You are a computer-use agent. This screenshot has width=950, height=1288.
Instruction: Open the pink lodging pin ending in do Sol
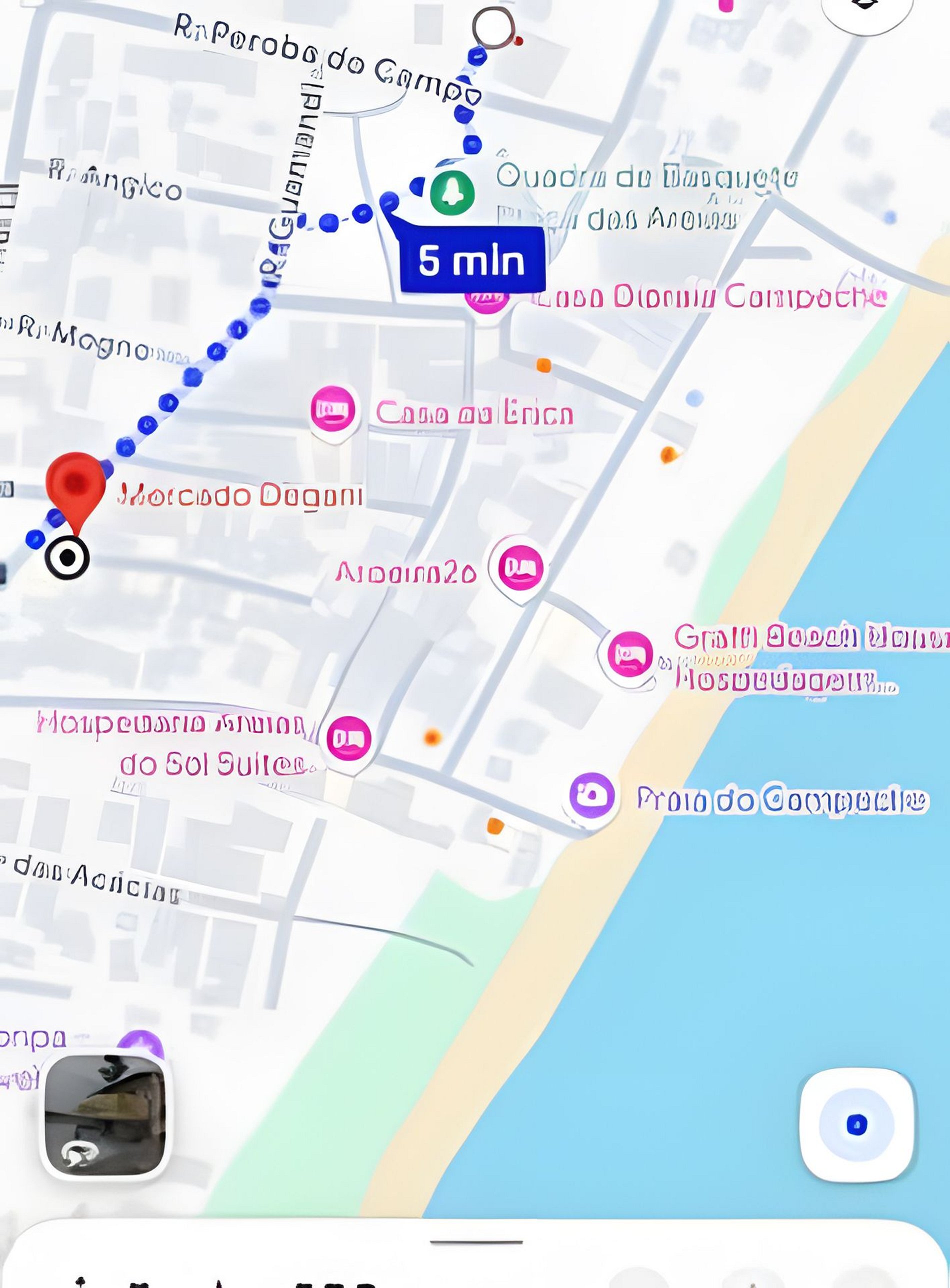[x=348, y=739]
